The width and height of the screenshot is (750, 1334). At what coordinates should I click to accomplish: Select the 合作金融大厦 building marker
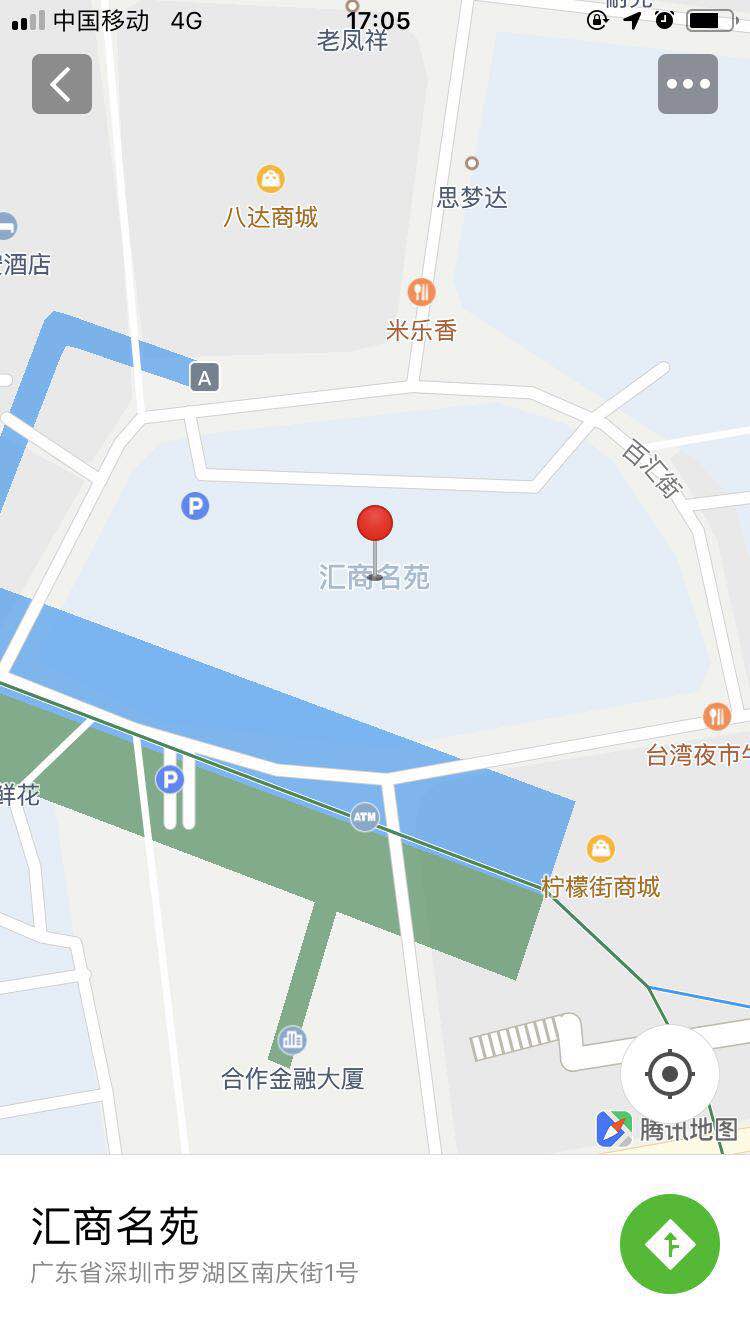tap(293, 1040)
